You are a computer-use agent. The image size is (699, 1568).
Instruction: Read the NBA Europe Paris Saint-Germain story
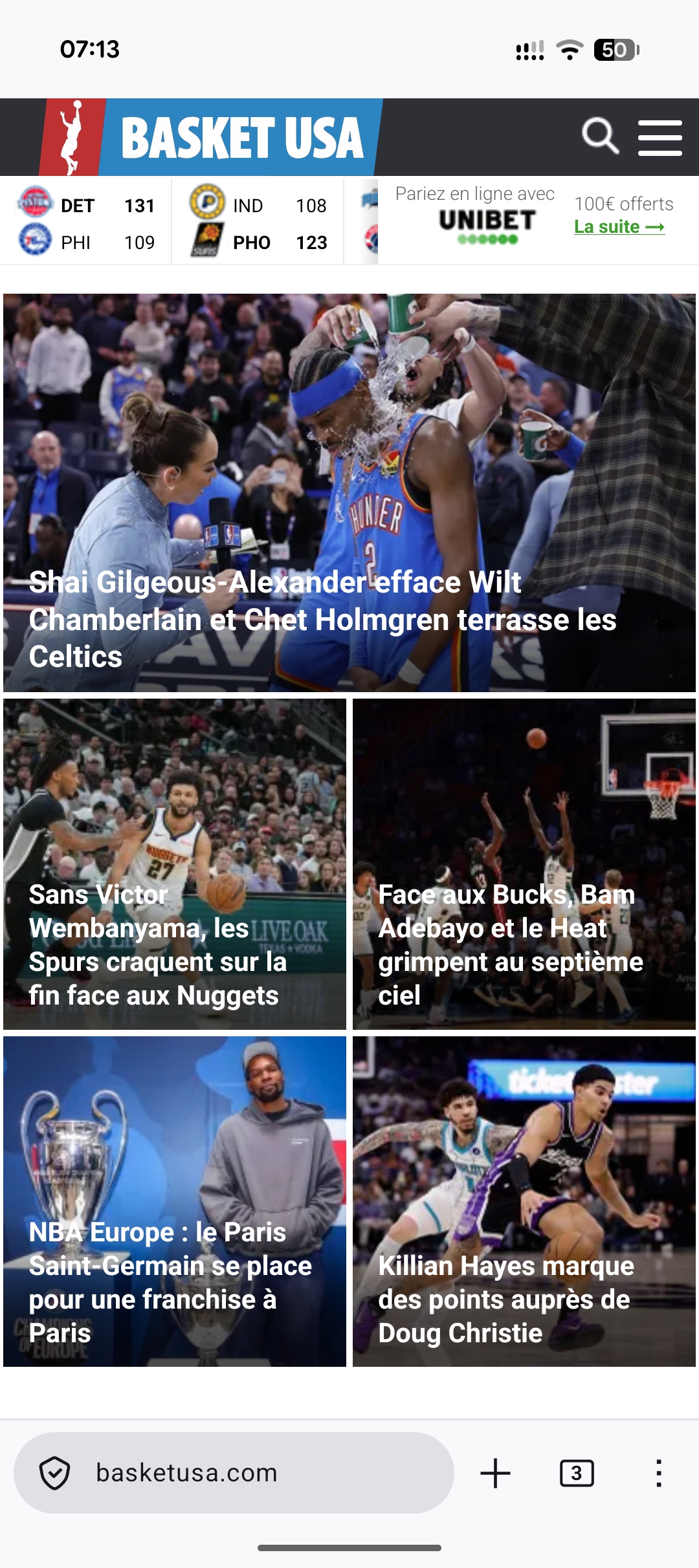175,1202
